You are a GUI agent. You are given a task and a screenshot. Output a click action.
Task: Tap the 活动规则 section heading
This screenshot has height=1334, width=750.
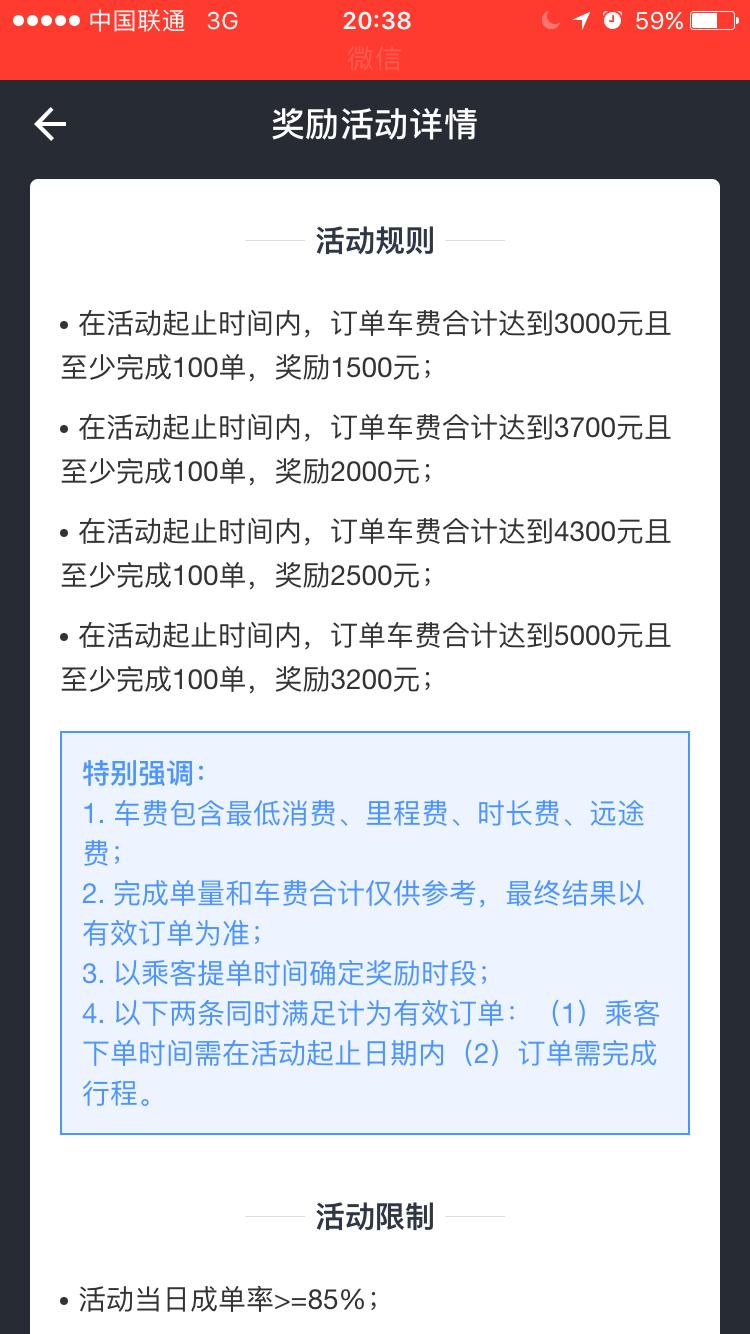(375, 240)
